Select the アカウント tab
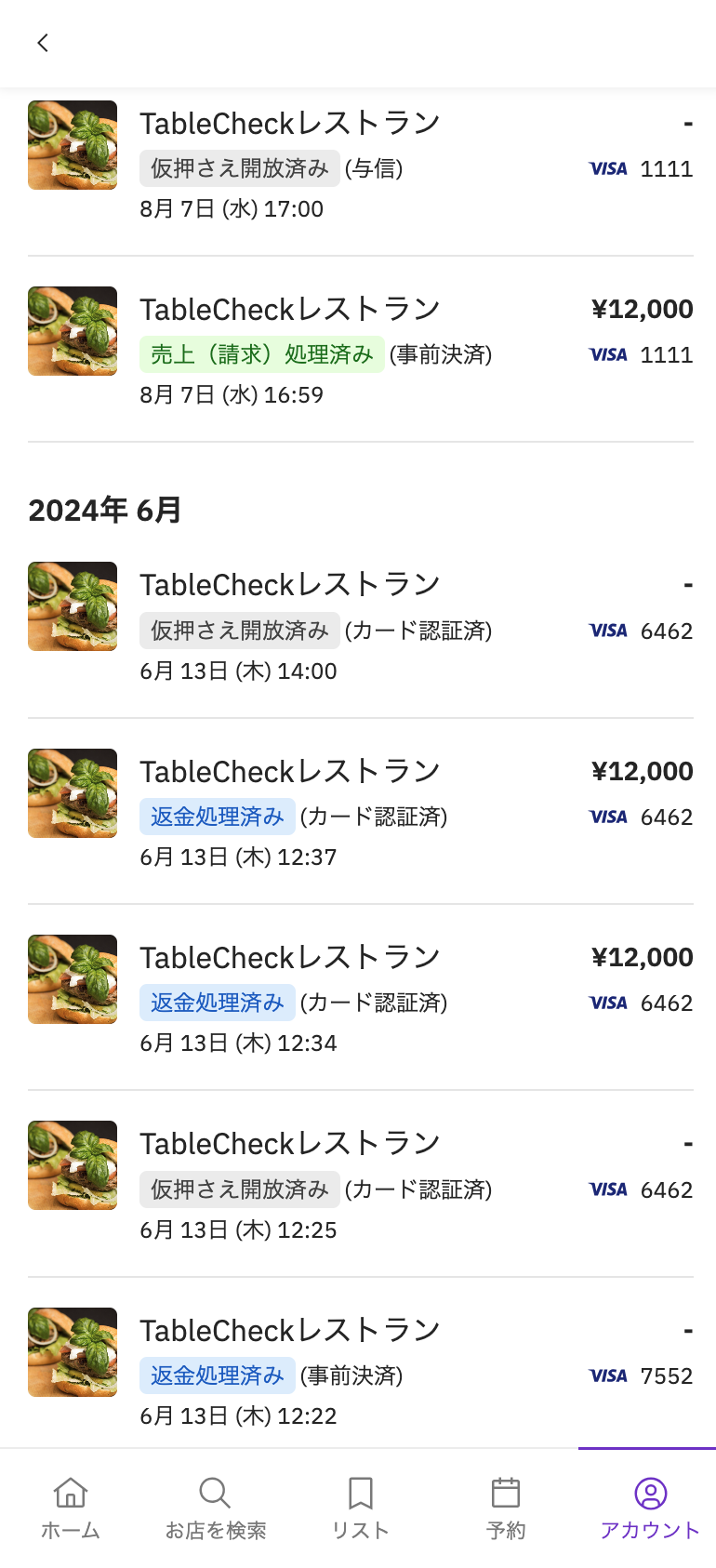Viewport: 716px width, 1568px height. [649, 1508]
